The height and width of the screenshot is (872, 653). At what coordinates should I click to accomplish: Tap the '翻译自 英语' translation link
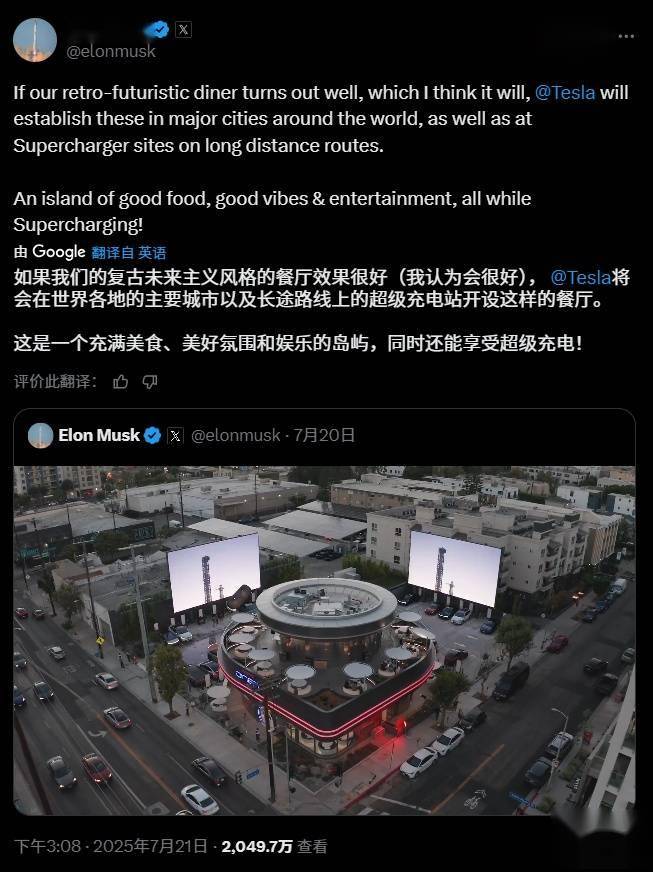[128, 252]
